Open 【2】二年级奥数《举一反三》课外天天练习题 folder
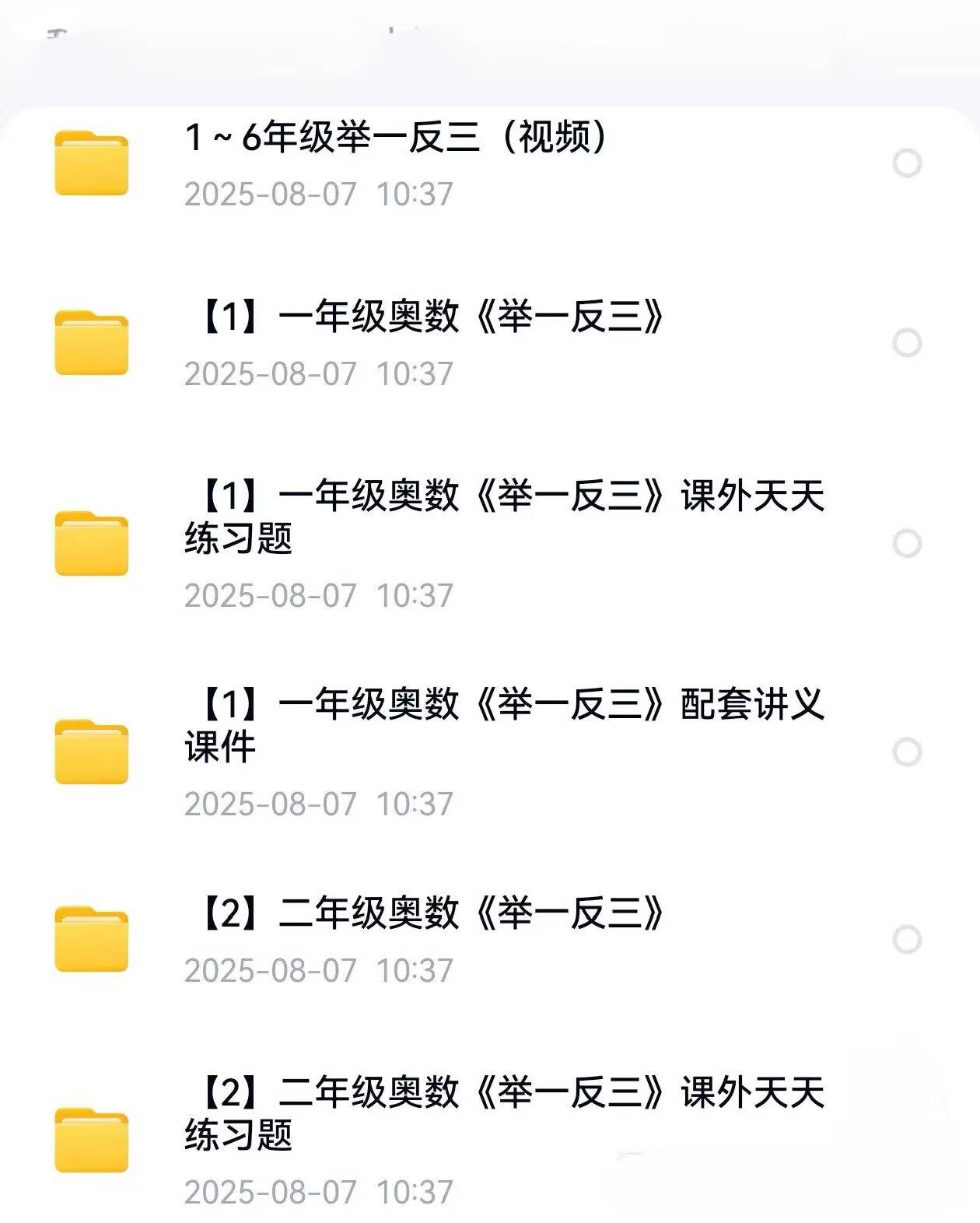 click(x=504, y=1113)
